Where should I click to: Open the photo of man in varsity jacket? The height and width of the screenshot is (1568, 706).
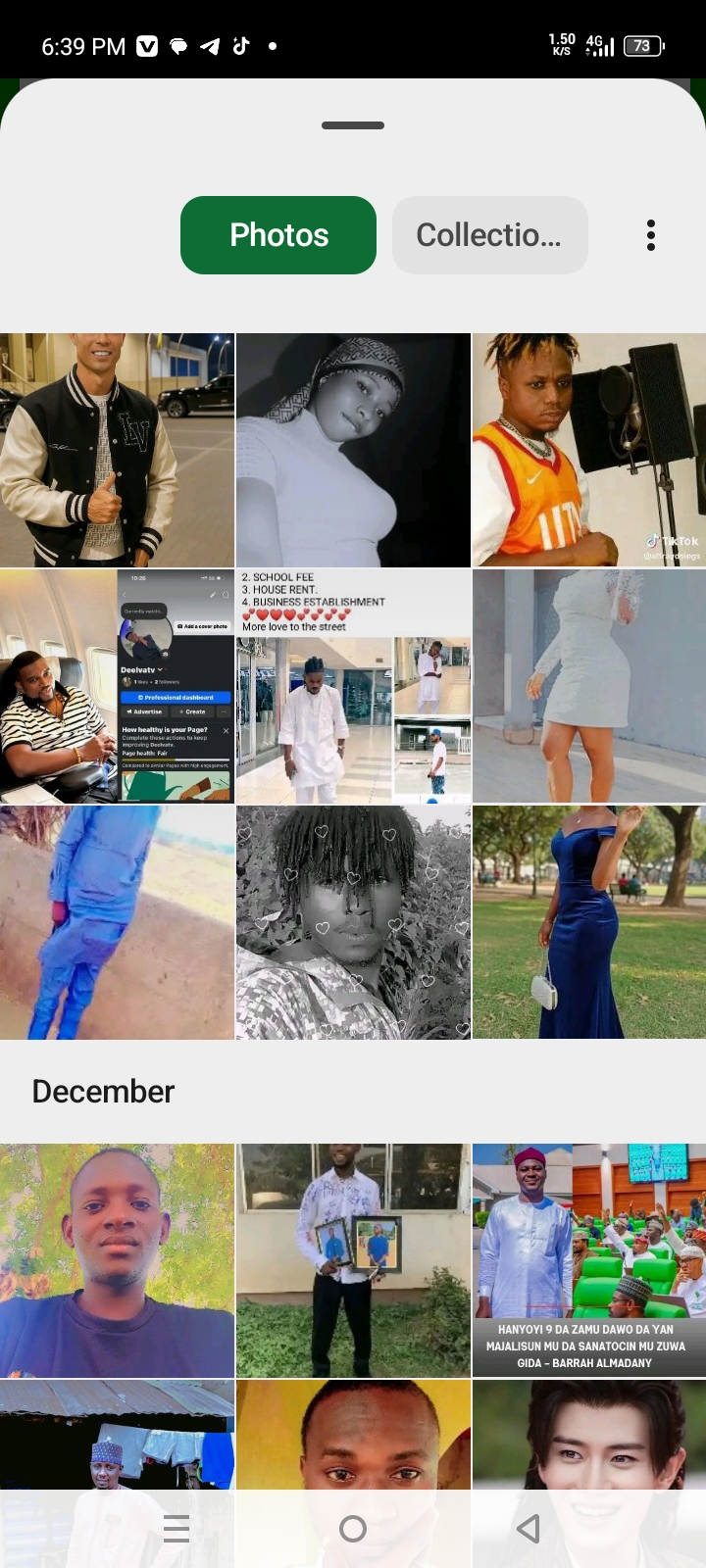point(117,450)
